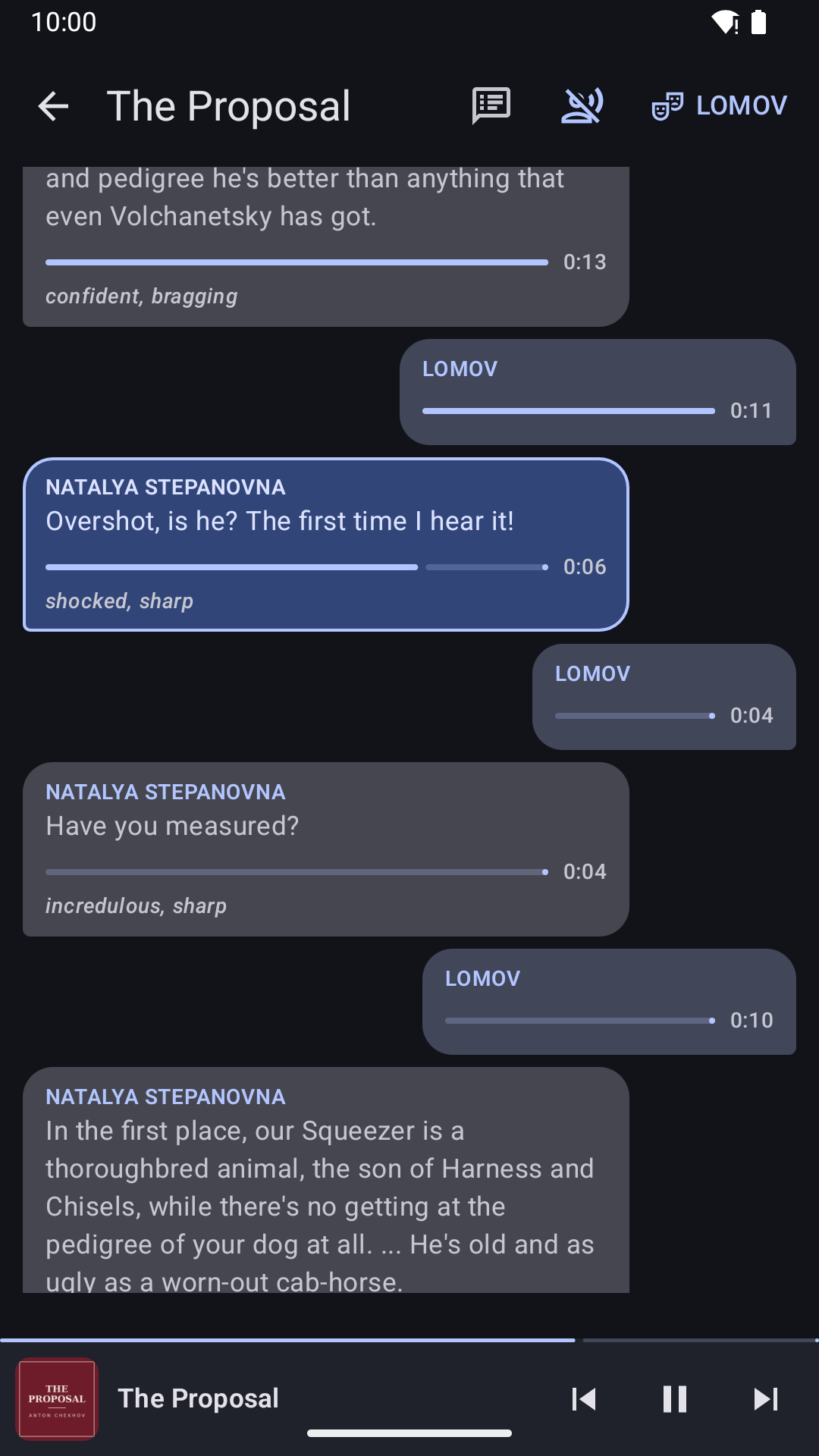Skip to the previous line

[584, 1399]
